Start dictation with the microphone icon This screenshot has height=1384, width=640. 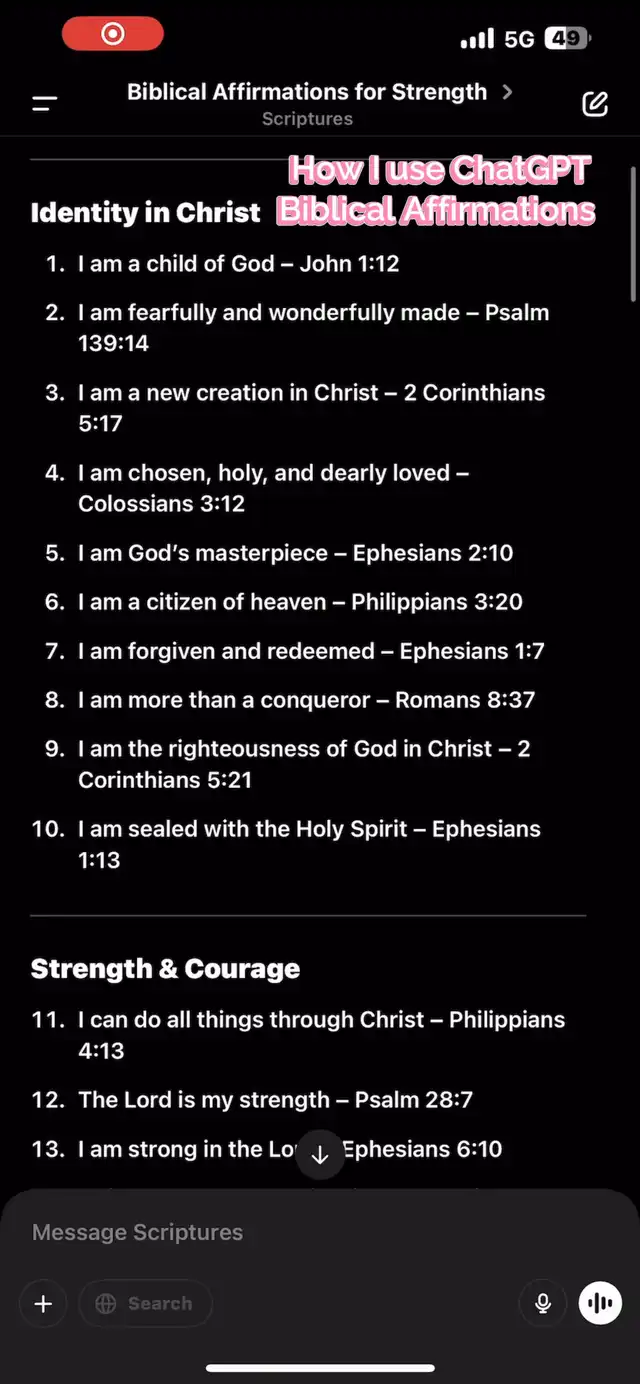pyautogui.click(x=543, y=1303)
